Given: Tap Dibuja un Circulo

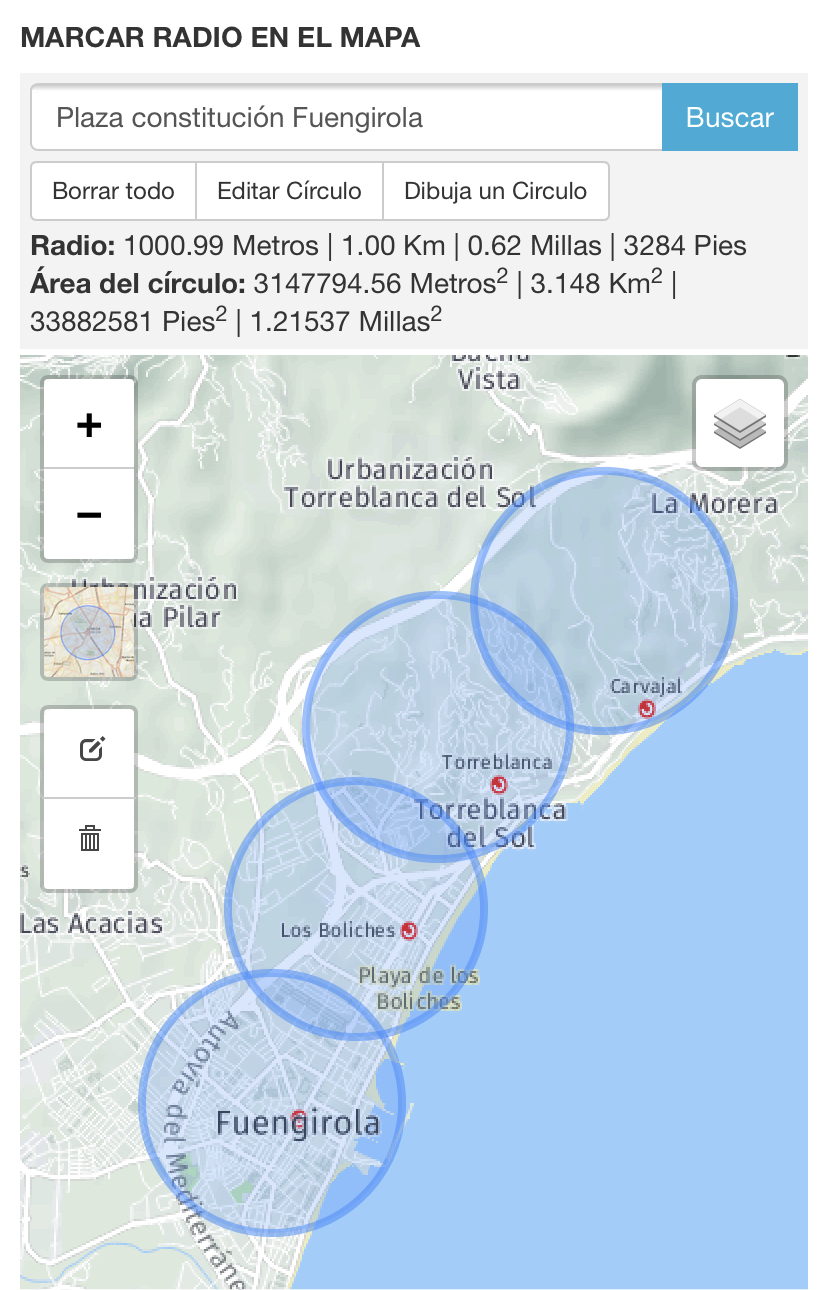Looking at the screenshot, I should [x=495, y=191].
